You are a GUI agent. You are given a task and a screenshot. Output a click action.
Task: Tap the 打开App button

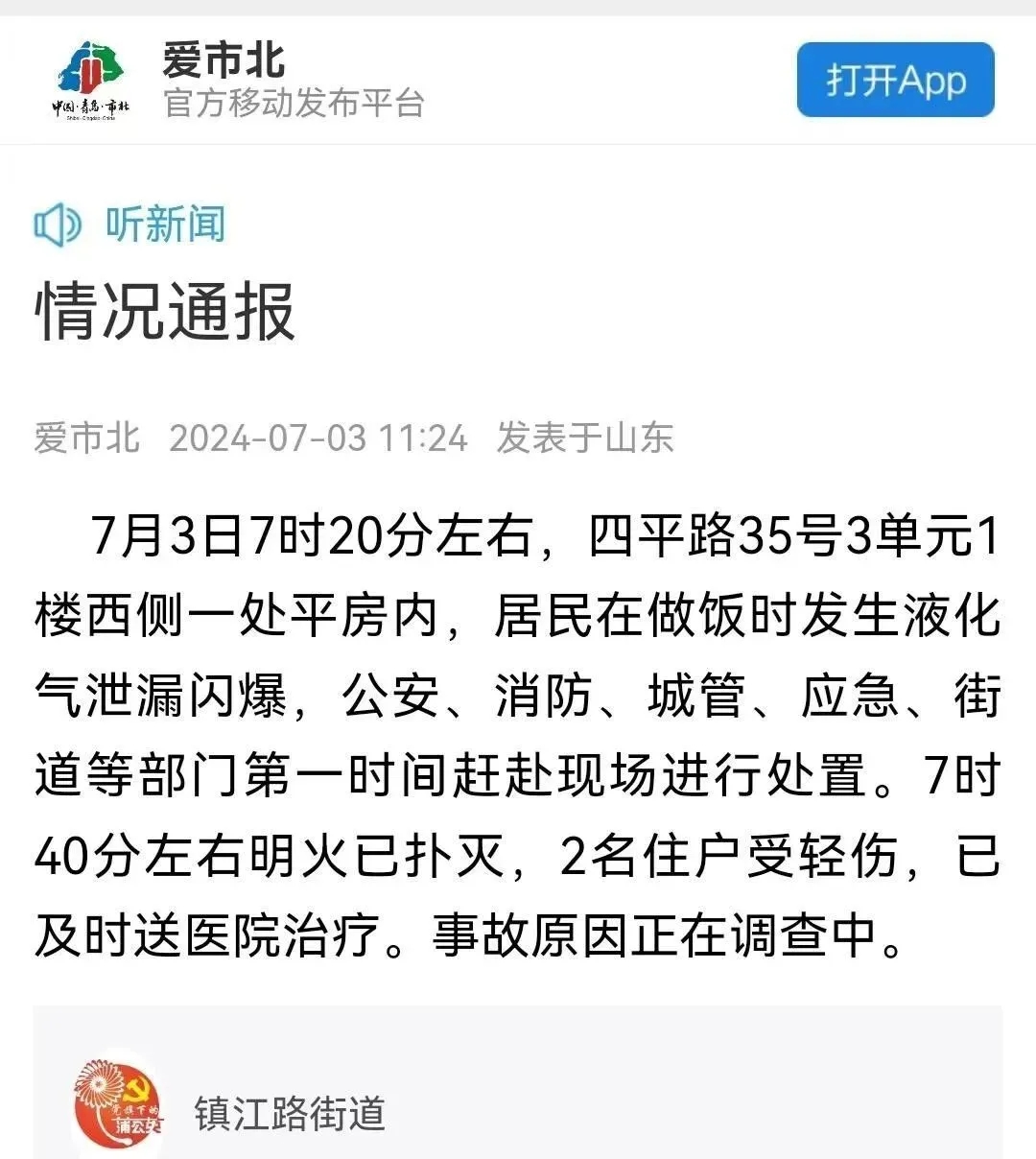click(x=895, y=81)
